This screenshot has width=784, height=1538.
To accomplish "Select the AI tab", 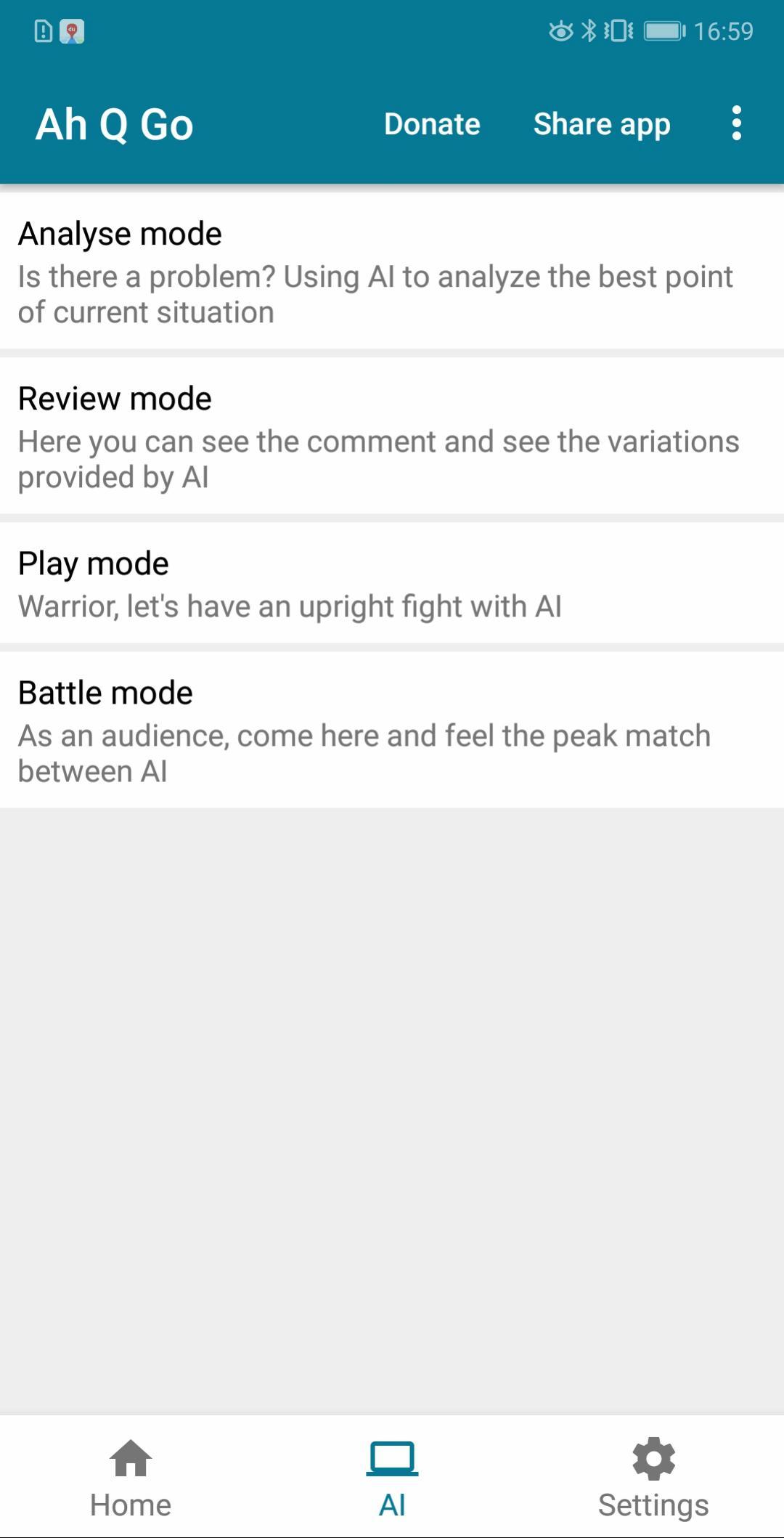I will point(392,1477).
